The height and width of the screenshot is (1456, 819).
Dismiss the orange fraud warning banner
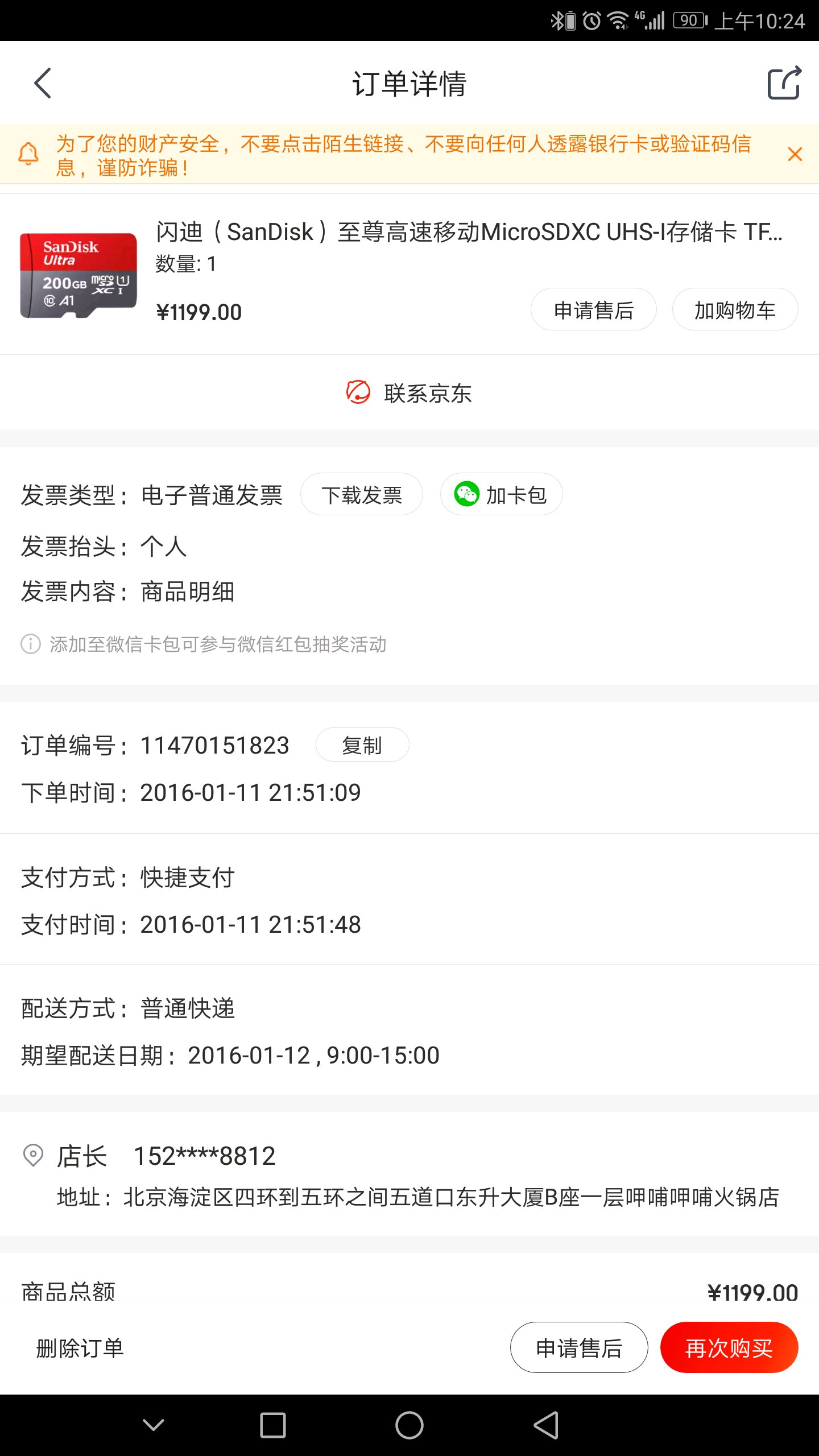[795, 154]
